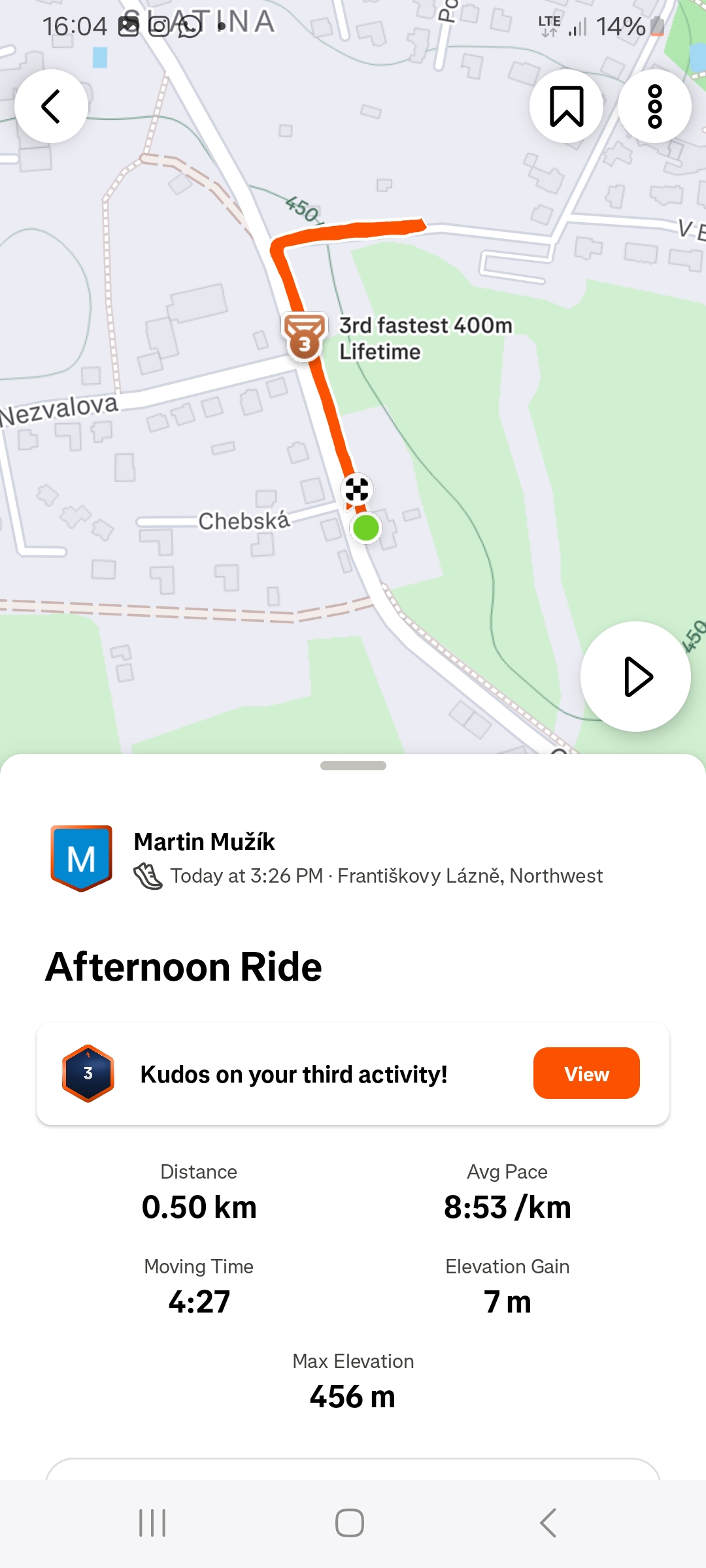Viewport: 706px width, 1568px height.
Task: Tap the 3rd fastest 400m medal marker
Action: 305,336
